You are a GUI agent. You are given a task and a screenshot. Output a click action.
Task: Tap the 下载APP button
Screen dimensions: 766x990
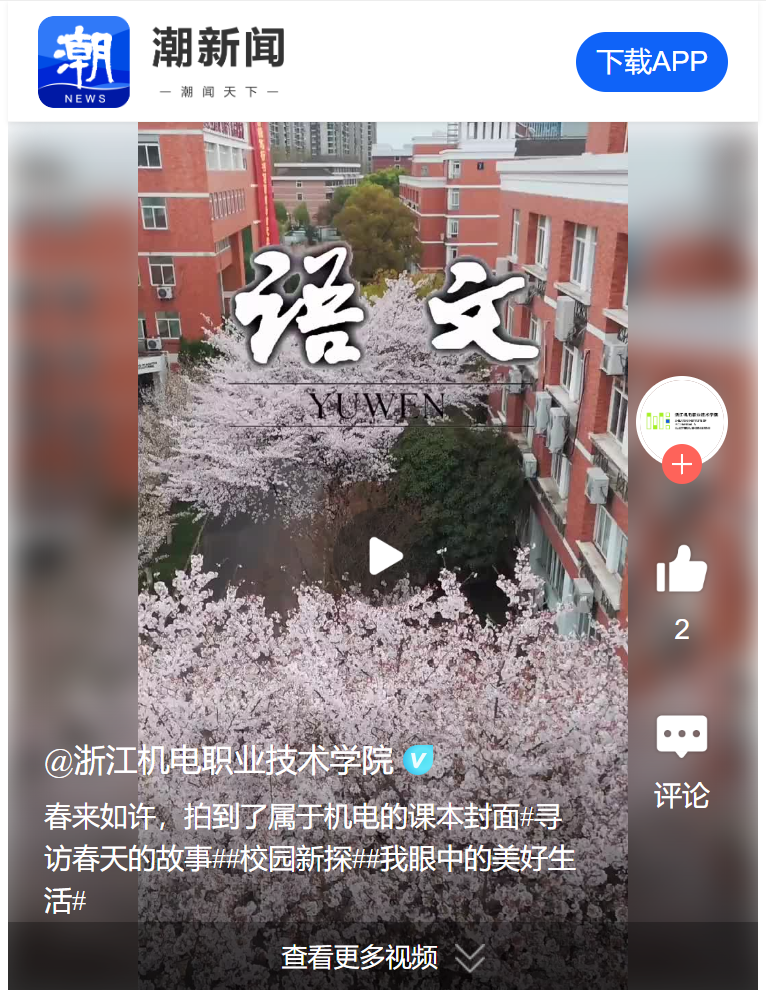[x=651, y=62]
